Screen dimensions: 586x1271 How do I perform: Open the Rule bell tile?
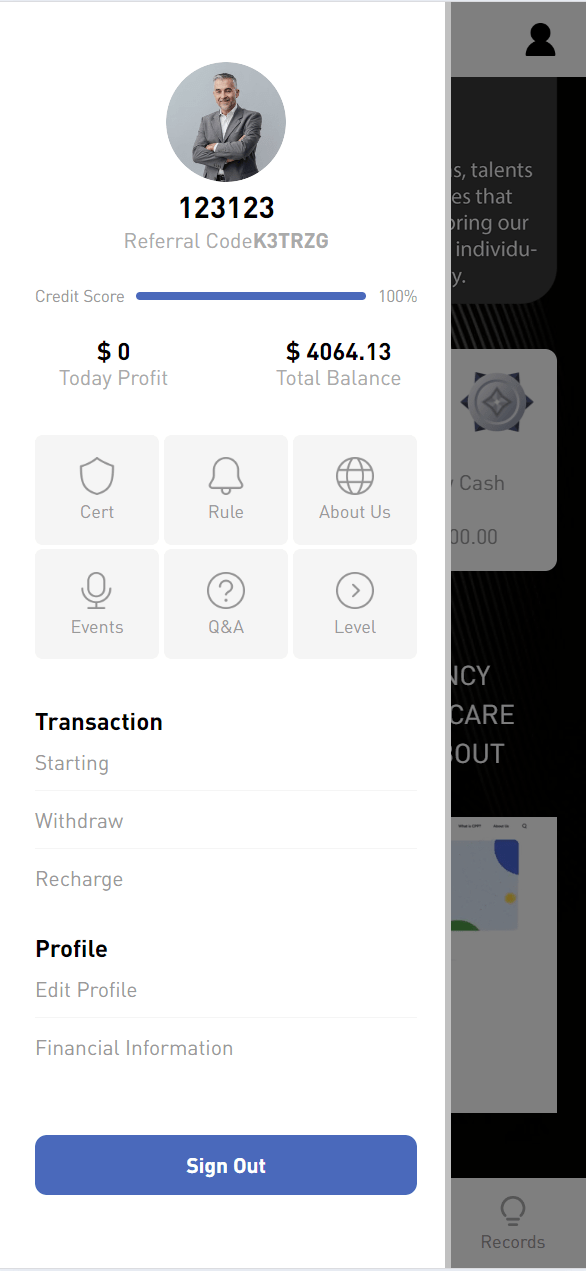[x=226, y=490]
